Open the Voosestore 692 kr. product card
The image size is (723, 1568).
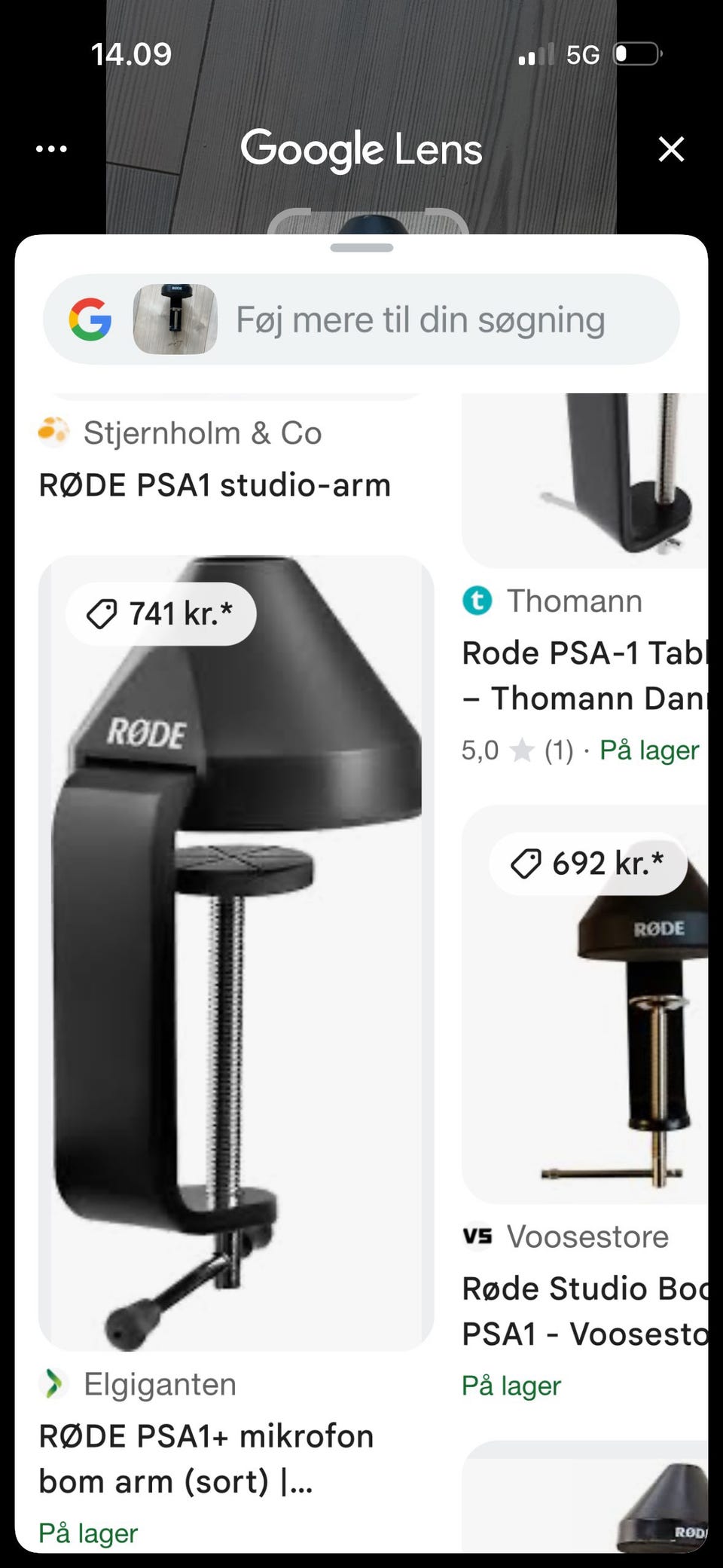point(584,1105)
